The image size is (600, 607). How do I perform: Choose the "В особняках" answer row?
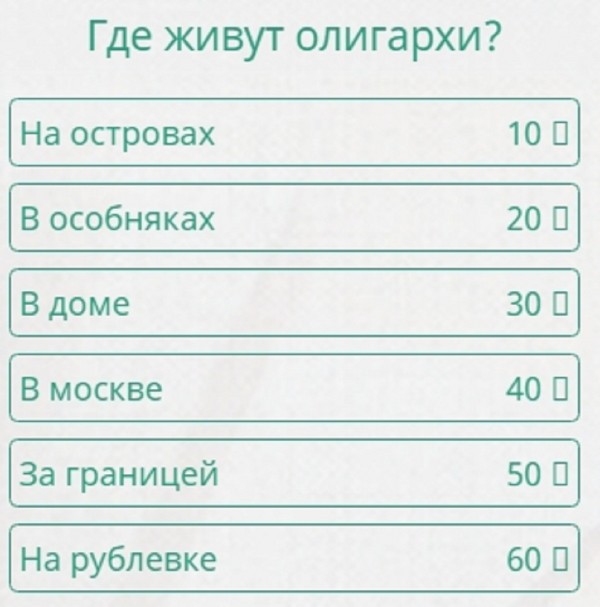(x=294, y=217)
